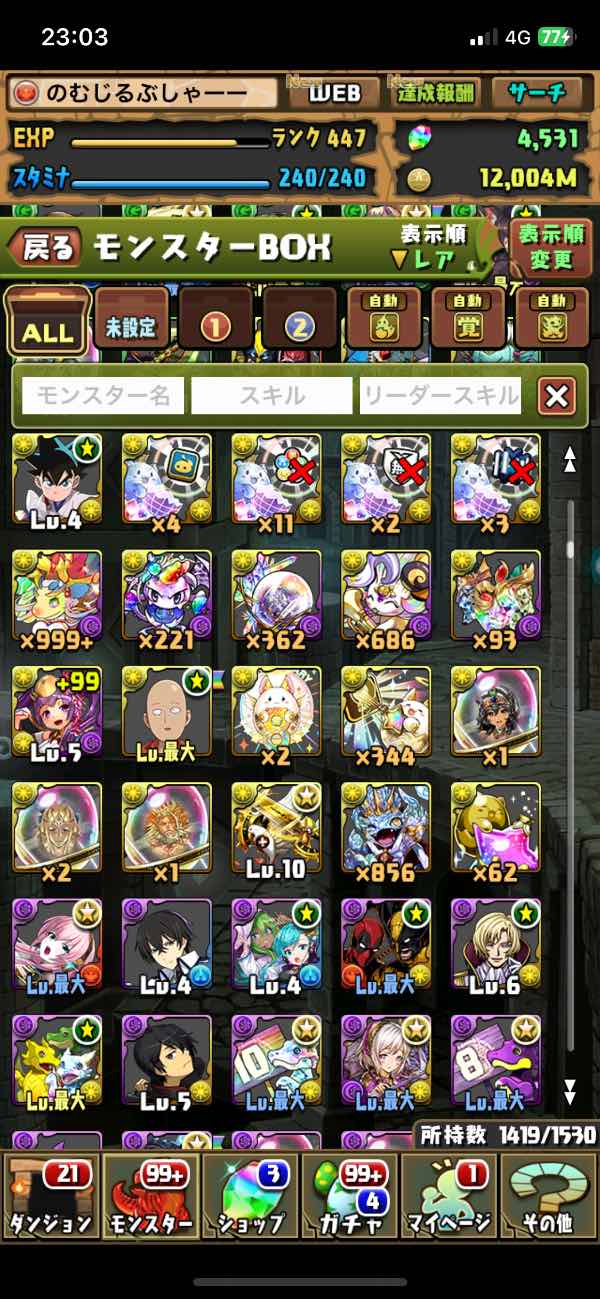Close the search filter bar
Screen dimensions: 600x1299
556,396
